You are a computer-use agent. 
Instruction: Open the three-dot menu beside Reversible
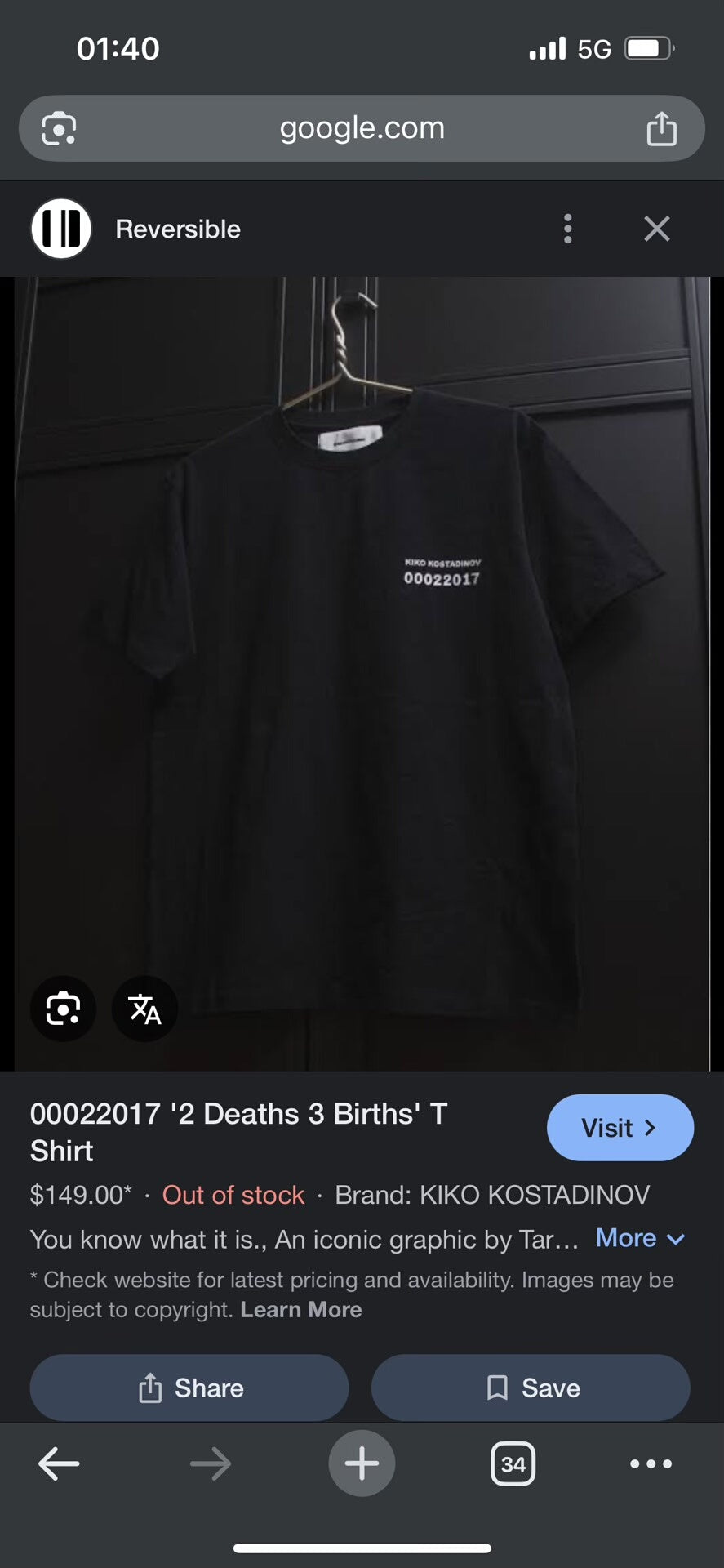(568, 229)
